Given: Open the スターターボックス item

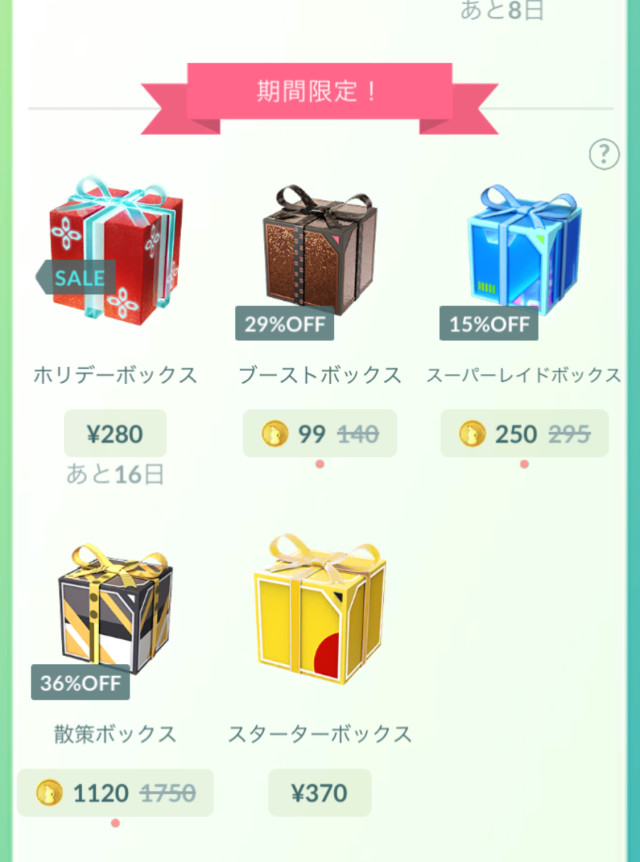Looking at the screenshot, I should coord(319,610).
